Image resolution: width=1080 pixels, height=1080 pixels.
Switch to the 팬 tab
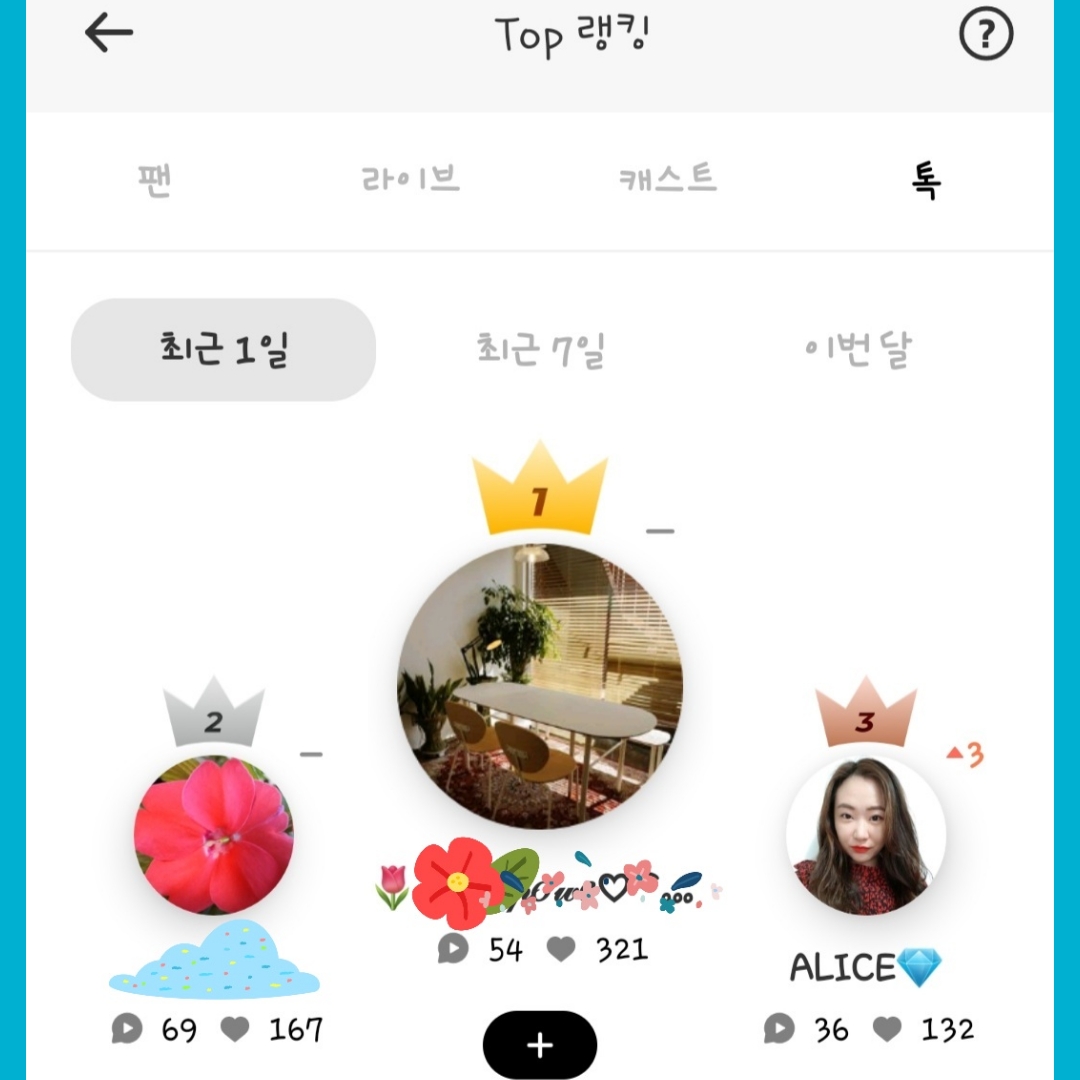[x=155, y=181]
